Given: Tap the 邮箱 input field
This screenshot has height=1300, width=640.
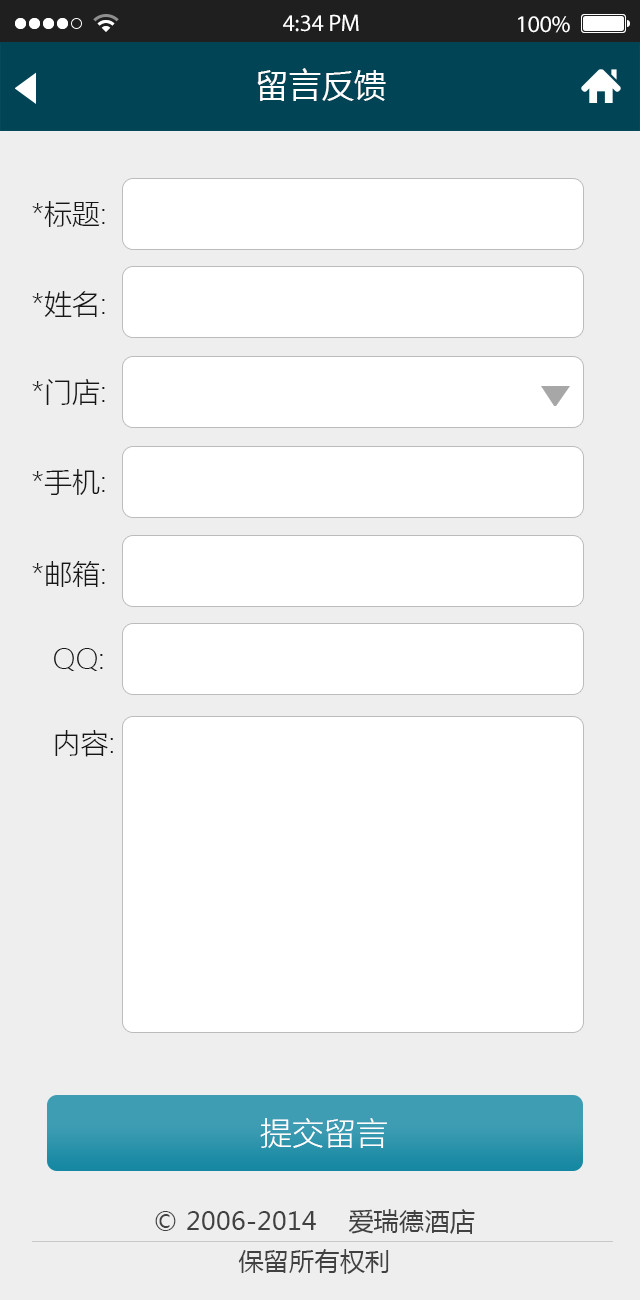Looking at the screenshot, I should (352, 571).
